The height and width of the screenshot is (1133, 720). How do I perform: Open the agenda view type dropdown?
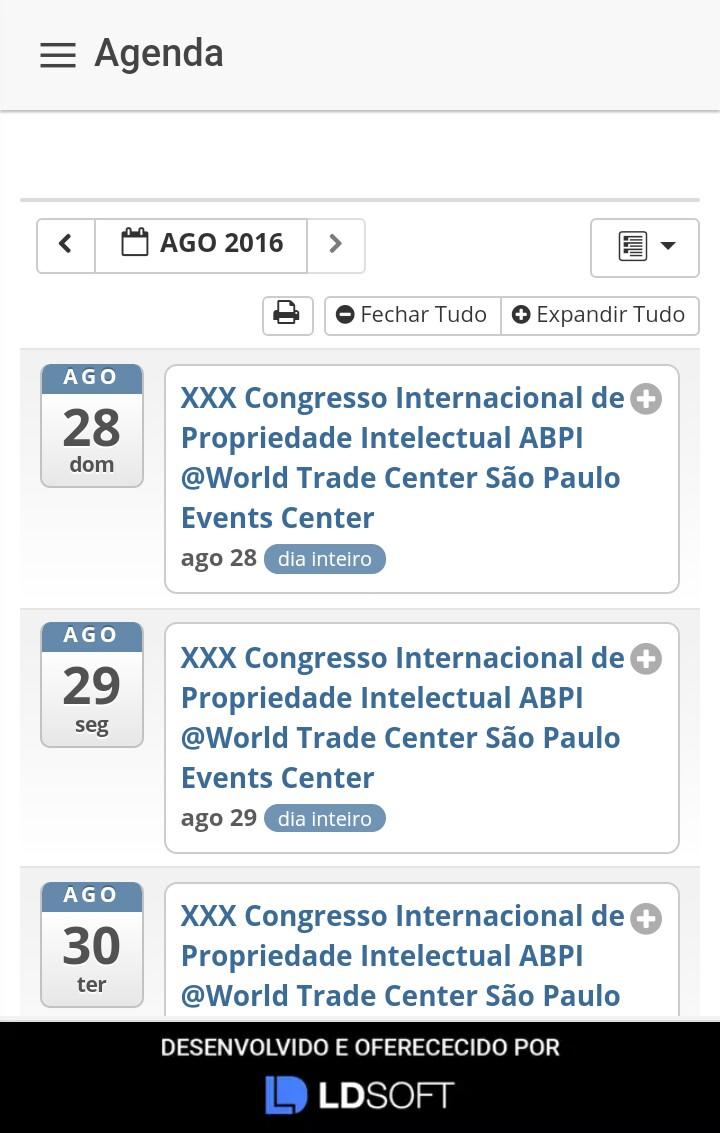(645, 246)
